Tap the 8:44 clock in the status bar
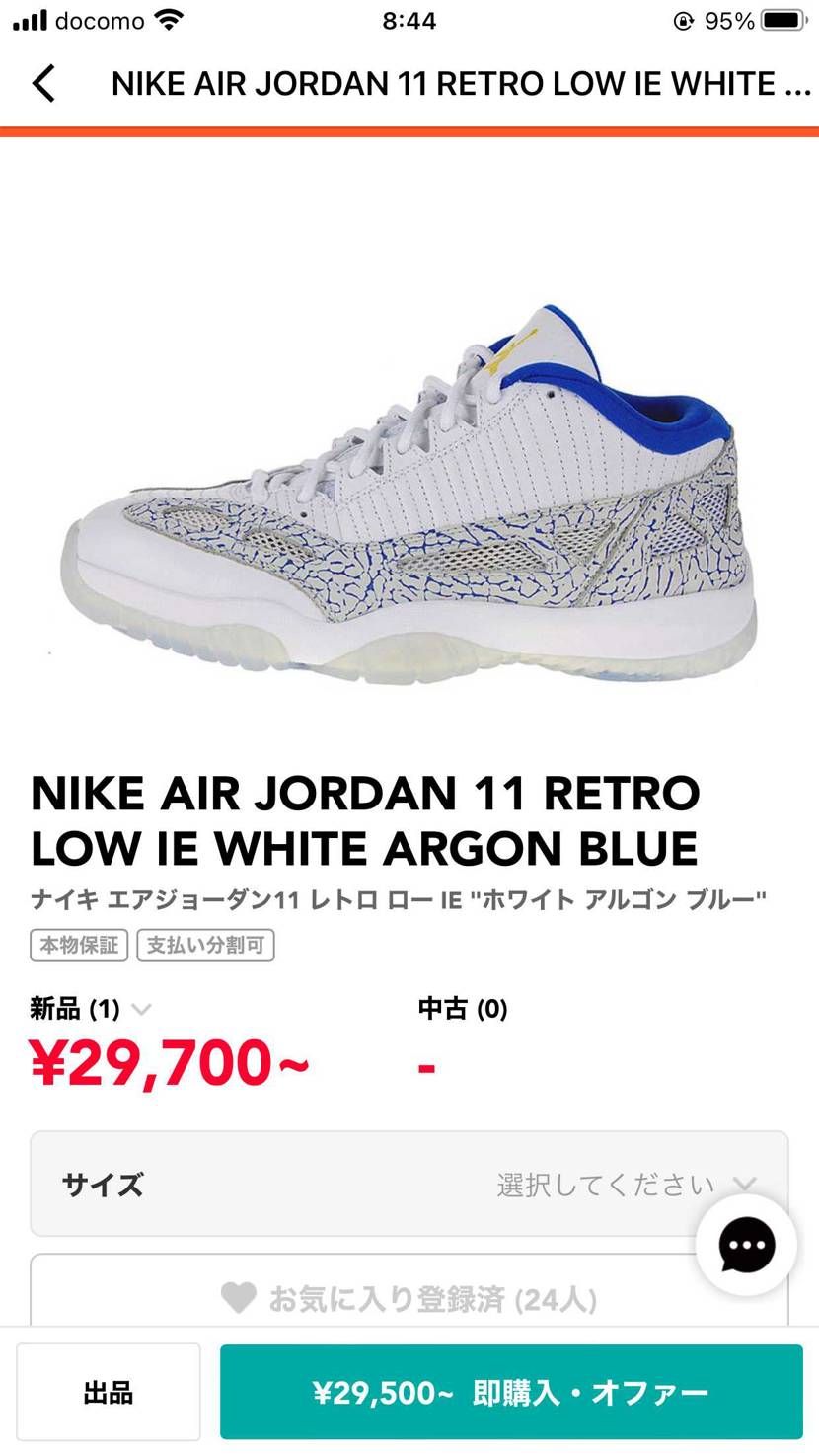The image size is (819, 1456). [409, 18]
